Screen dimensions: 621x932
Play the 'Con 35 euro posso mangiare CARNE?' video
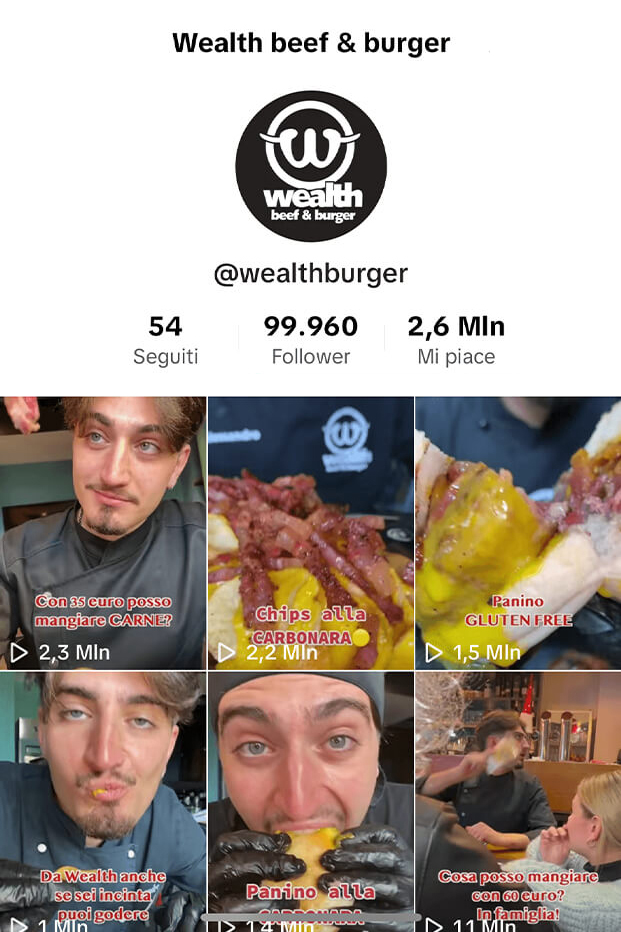pos(103,532)
